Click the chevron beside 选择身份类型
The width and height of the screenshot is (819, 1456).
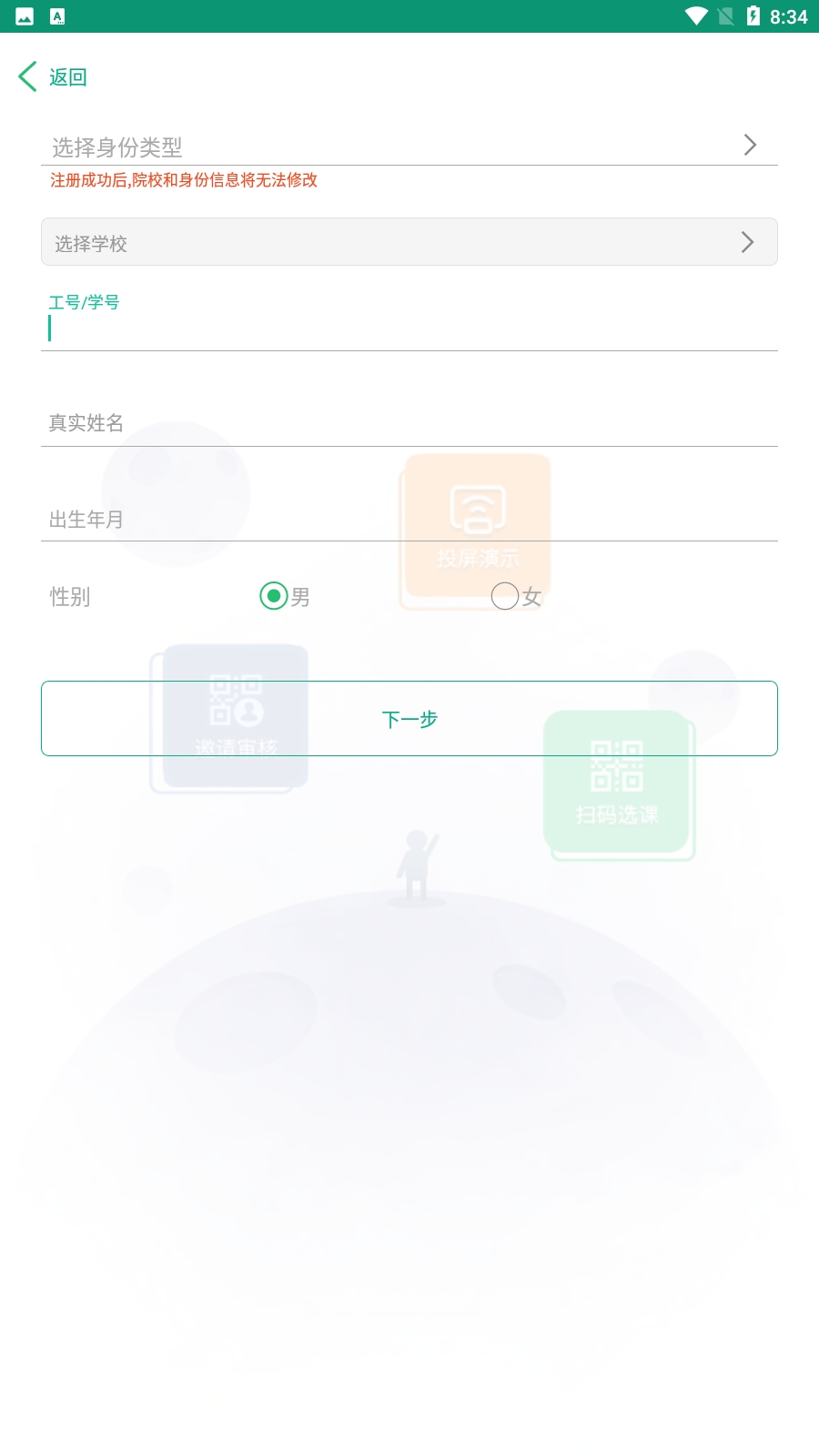(752, 144)
